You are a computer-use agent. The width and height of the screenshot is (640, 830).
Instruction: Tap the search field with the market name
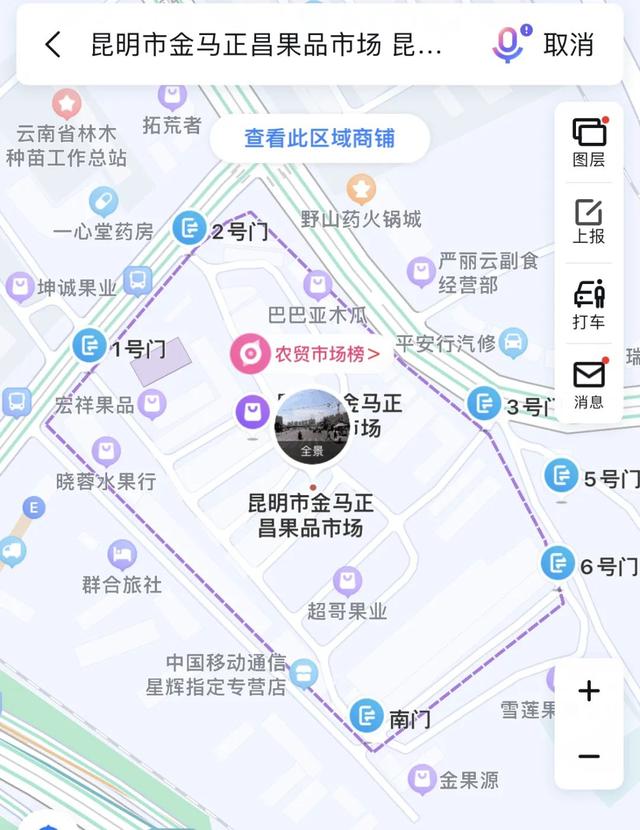tap(266, 44)
